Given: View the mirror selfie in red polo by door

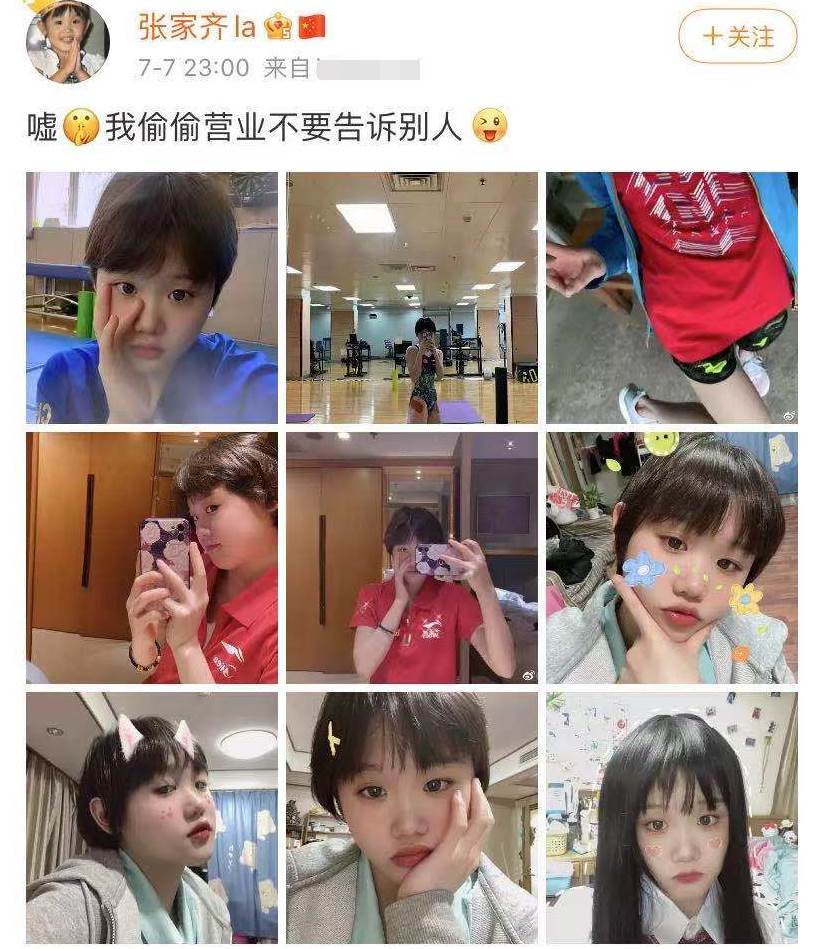Looking at the screenshot, I should click(x=412, y=558).
